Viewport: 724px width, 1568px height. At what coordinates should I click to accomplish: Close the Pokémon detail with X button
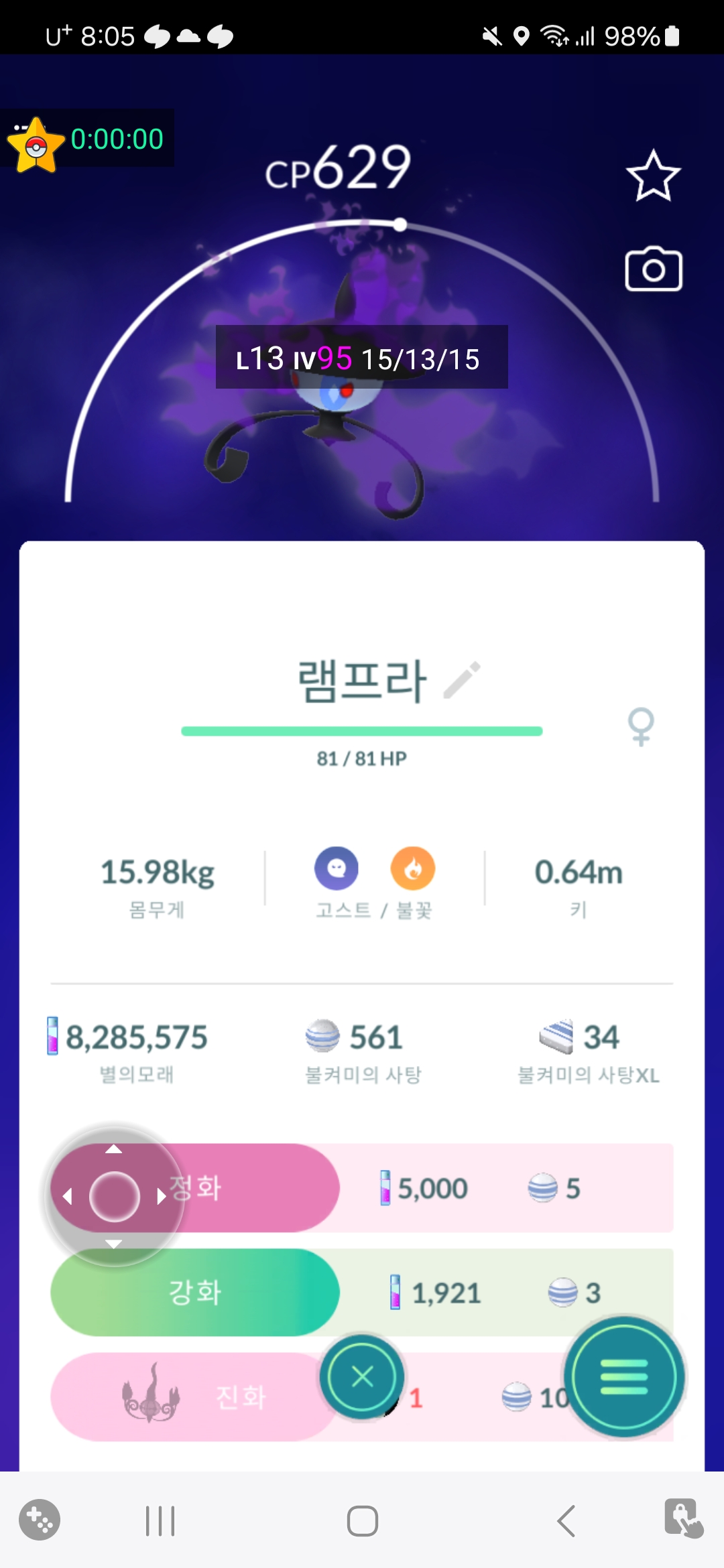[362, 1377]
